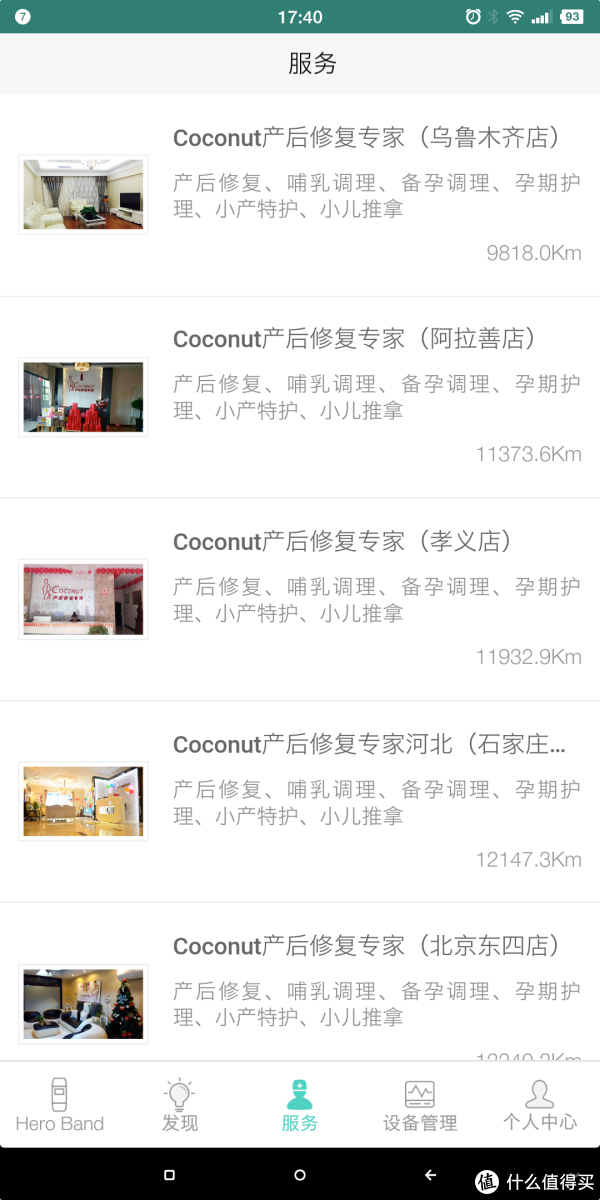This screenshot has width=600, height=1200.
Task: Open Coconut产后修复专家（孝义店）
Action: [300, 599]
